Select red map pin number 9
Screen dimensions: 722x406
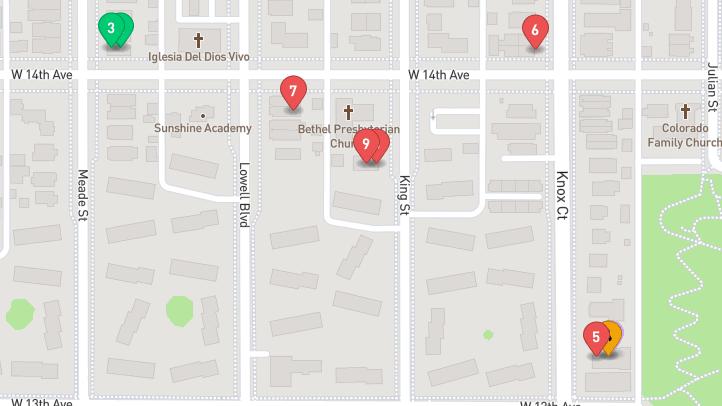(366, 144)
